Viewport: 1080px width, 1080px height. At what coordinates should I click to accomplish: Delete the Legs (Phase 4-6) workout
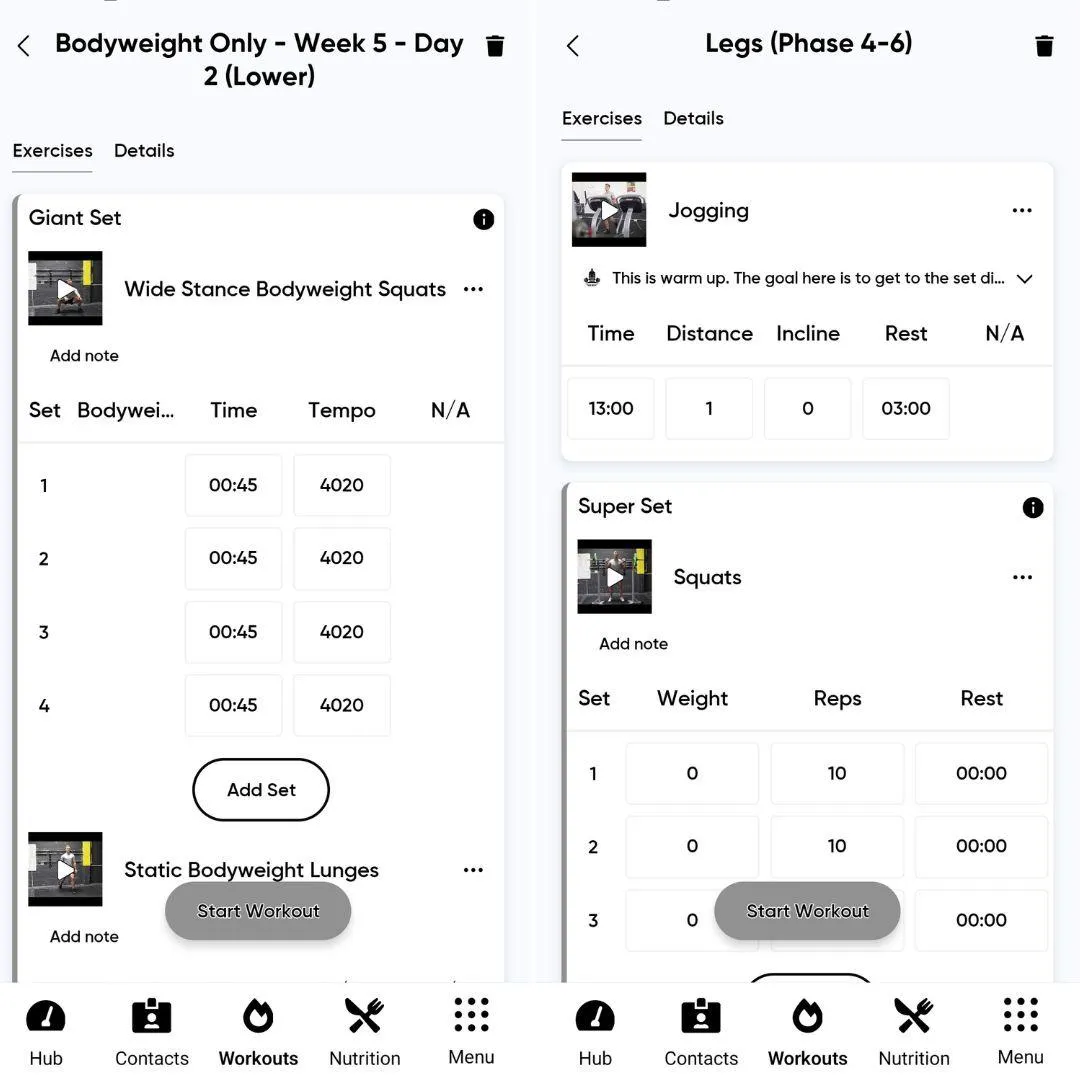[1044, 46]
